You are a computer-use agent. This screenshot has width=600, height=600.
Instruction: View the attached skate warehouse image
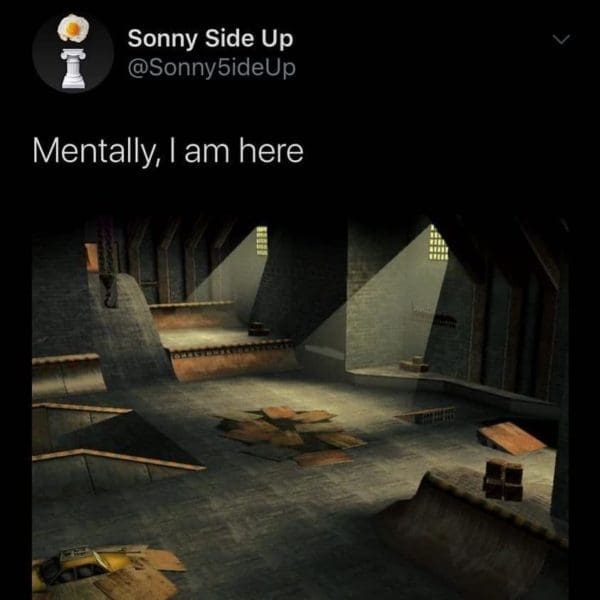300,405
